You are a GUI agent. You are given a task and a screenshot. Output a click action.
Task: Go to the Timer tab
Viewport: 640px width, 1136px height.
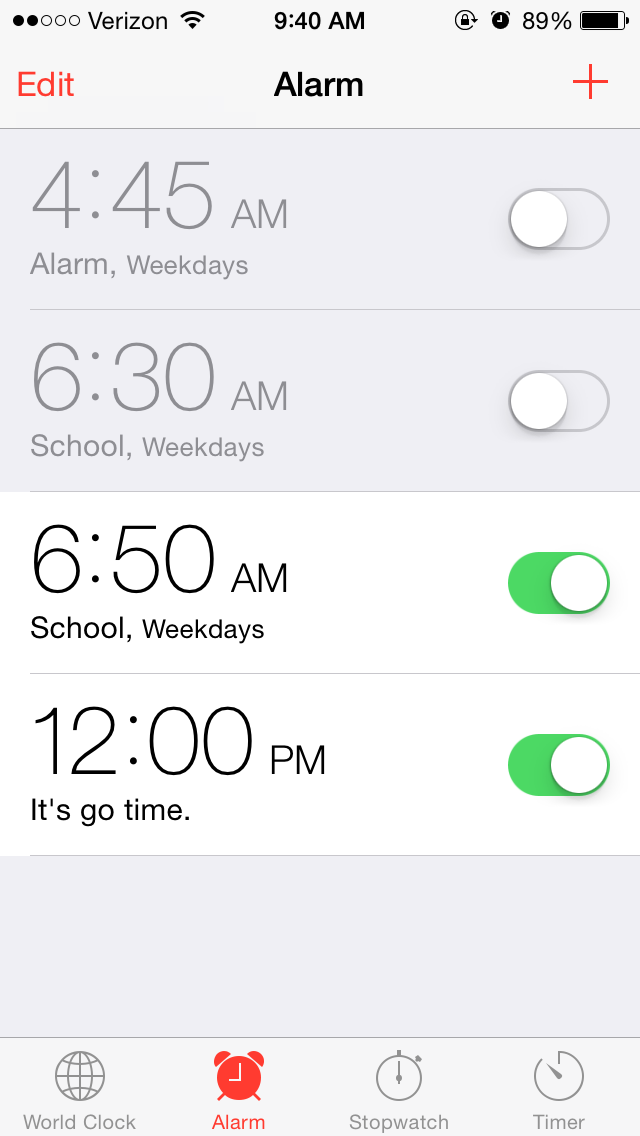pyautogui.click(x=559, y=1090)
